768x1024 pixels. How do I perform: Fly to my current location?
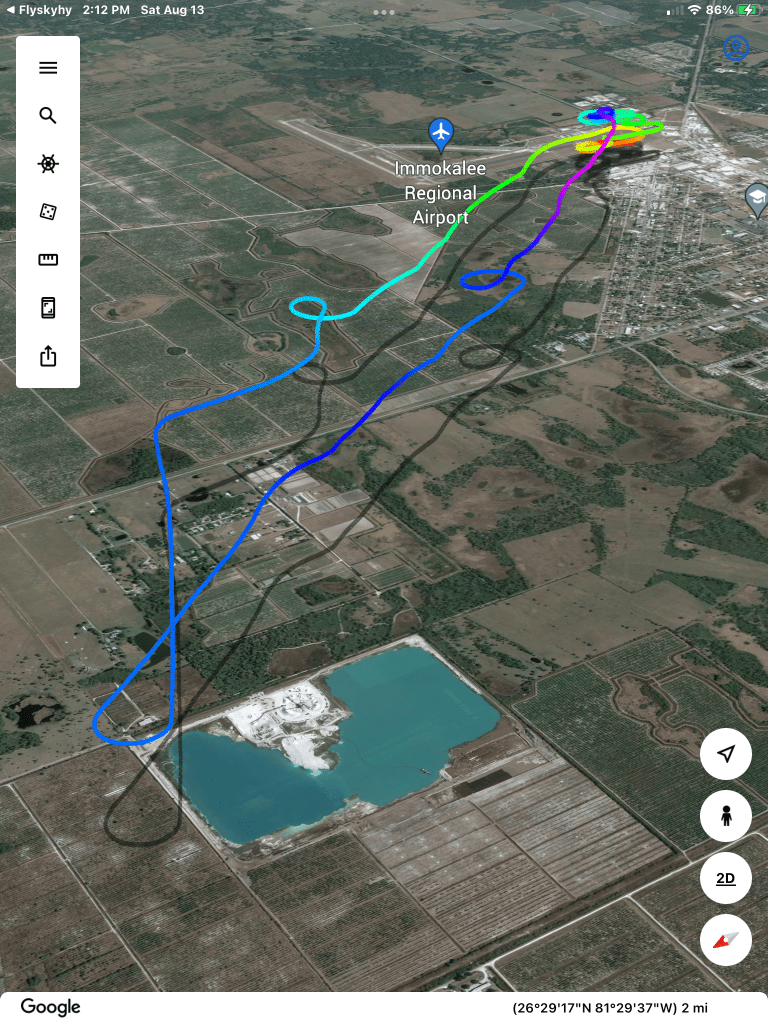(726, 755)
